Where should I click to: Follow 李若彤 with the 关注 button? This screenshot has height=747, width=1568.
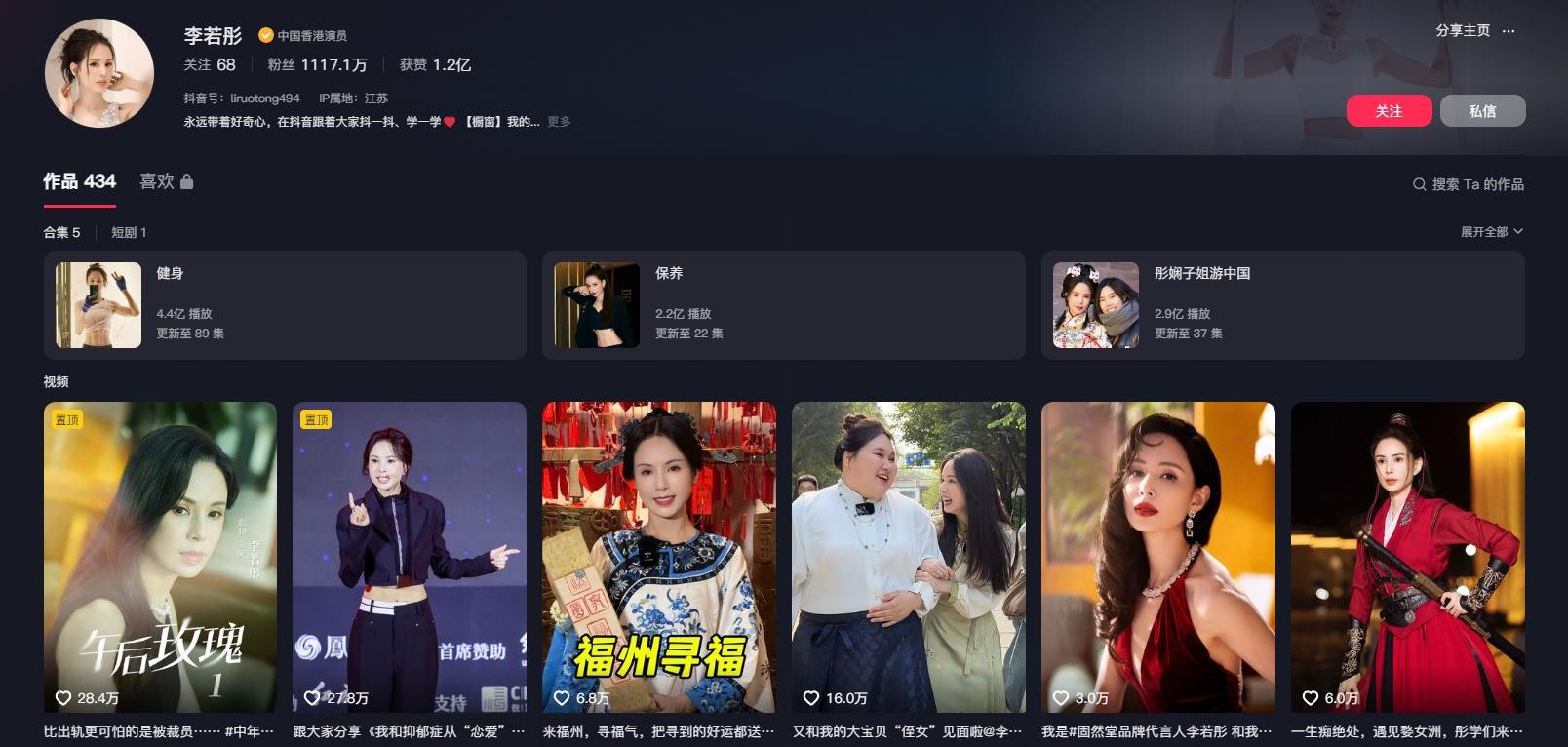(1389, 111)
